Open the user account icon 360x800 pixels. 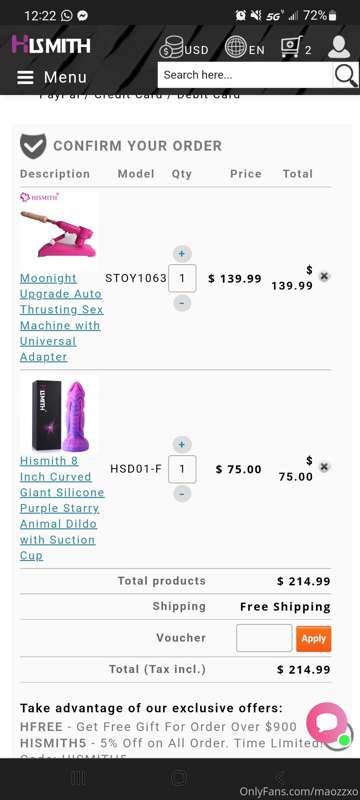(x=339, y=47)
